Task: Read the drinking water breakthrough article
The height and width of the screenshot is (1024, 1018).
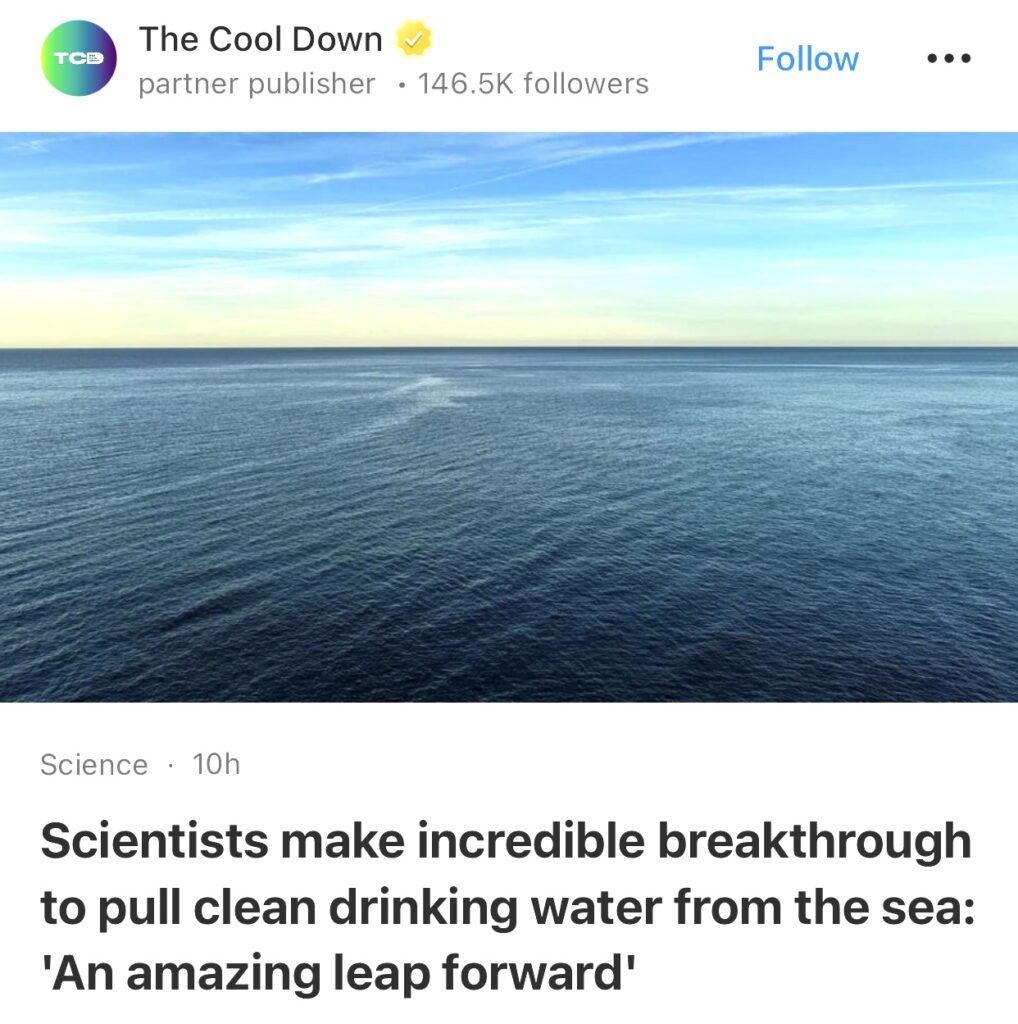Action: (x=505, y=905)
